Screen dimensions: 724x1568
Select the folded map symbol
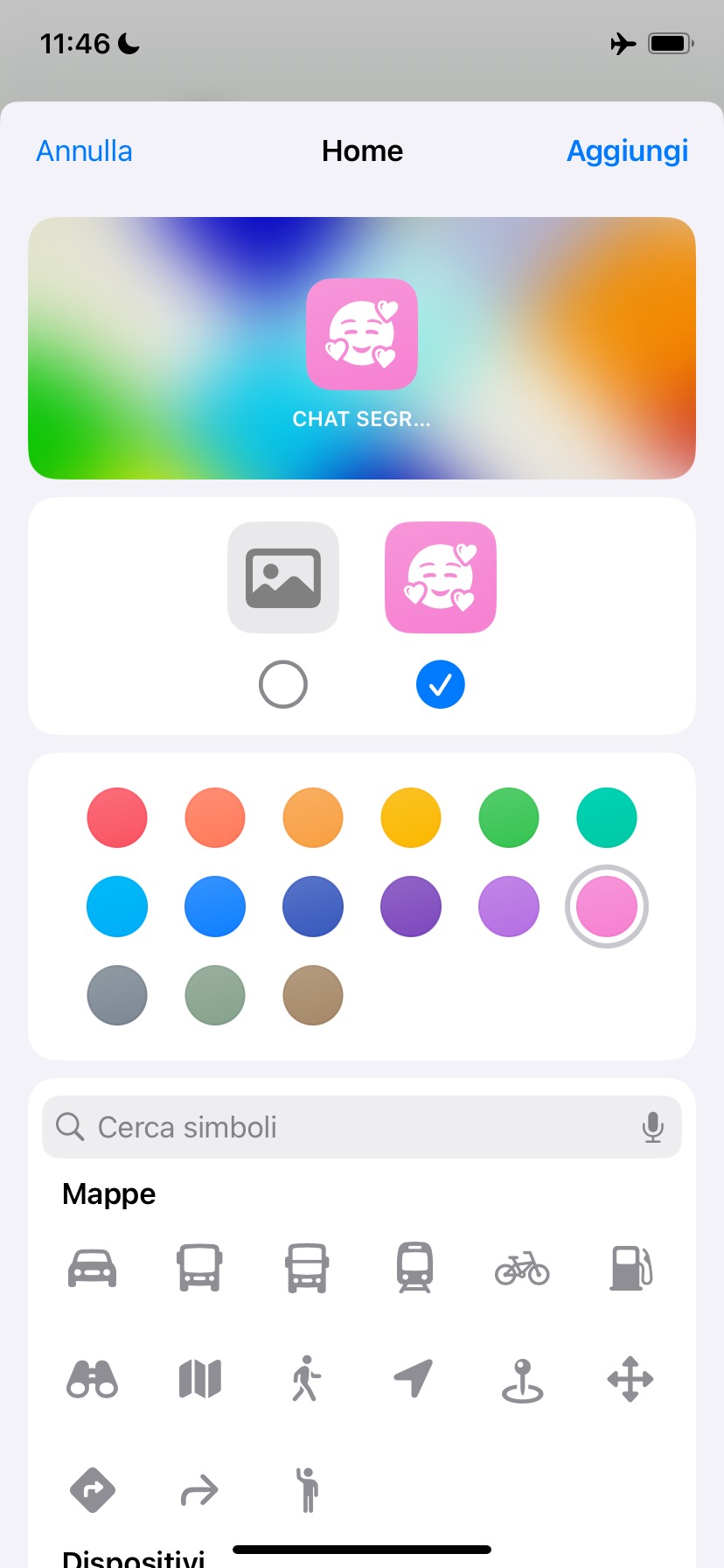[200, 1380]
